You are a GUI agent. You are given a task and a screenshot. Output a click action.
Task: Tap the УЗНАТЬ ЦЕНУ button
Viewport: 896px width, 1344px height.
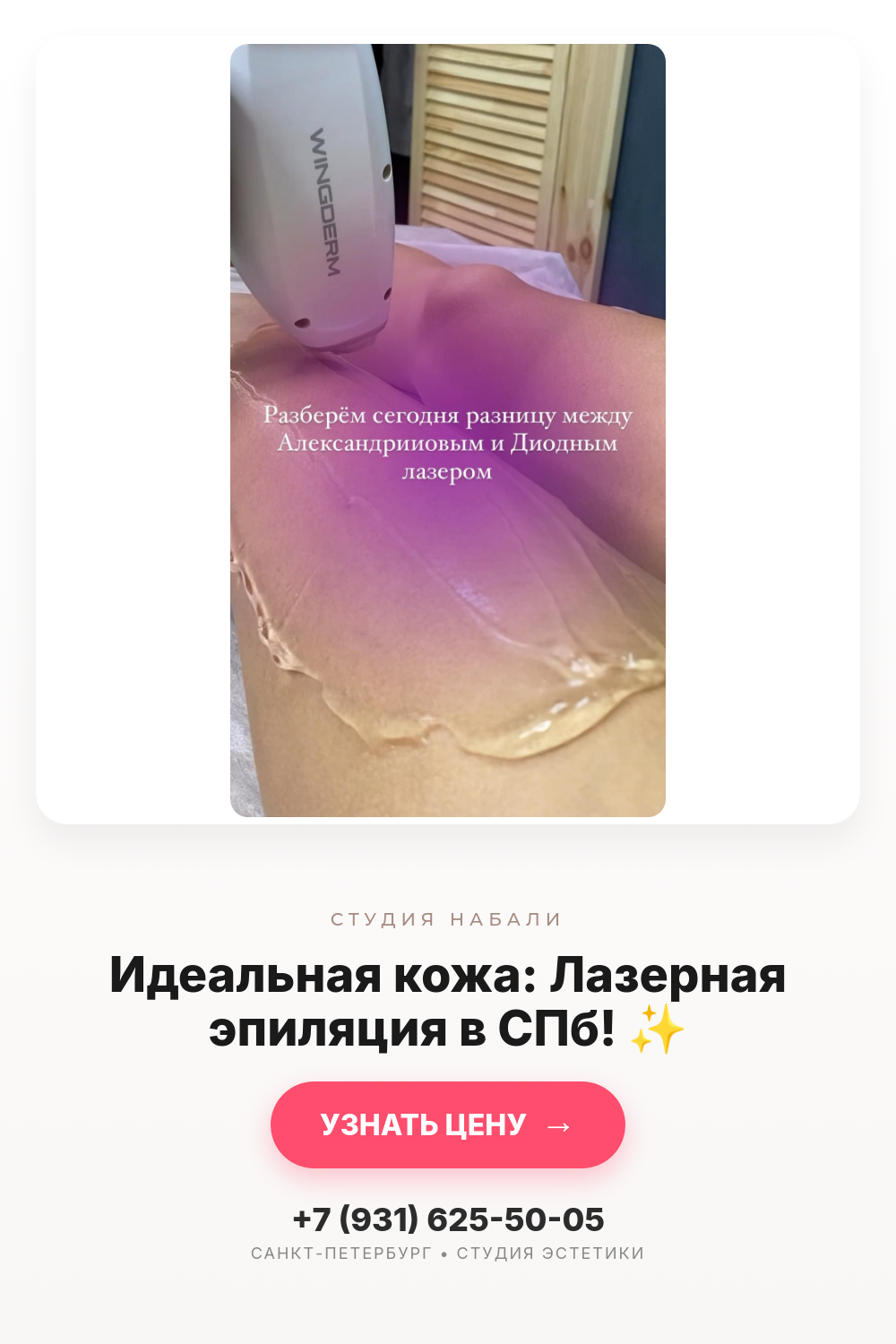click(447, 1124)
